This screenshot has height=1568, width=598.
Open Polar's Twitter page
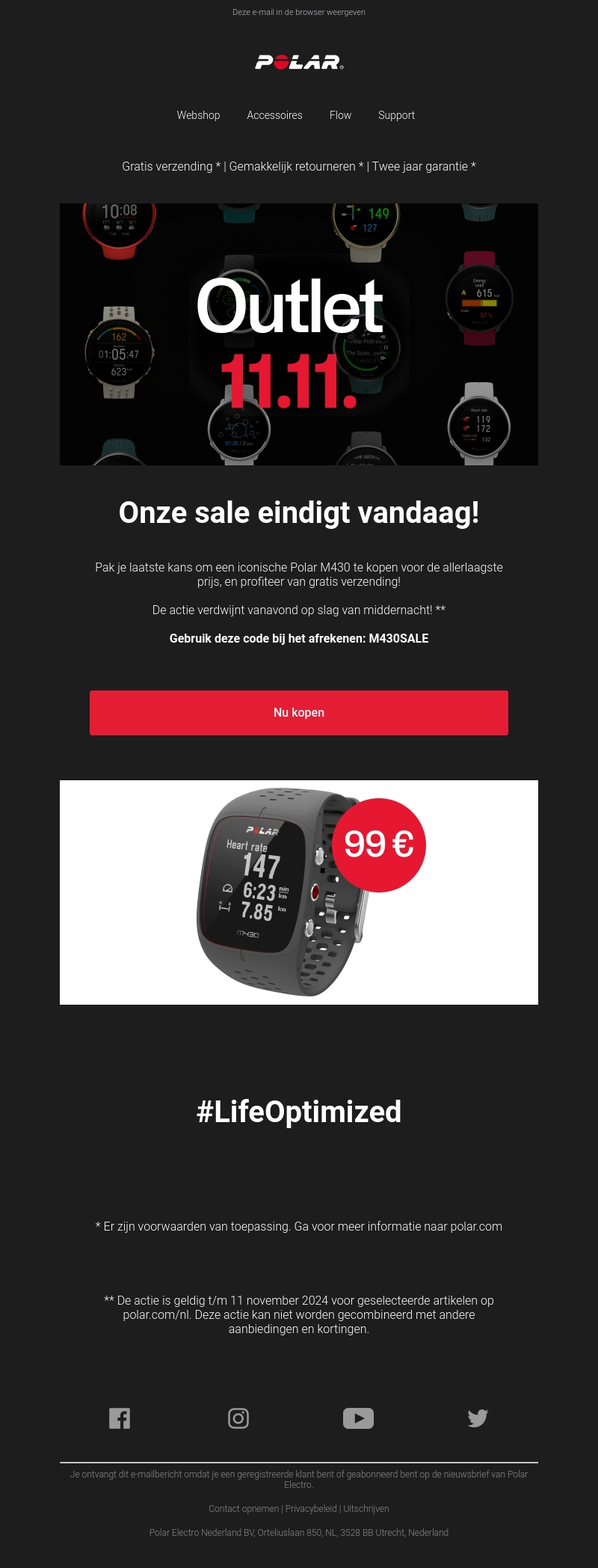(478, 1418)
